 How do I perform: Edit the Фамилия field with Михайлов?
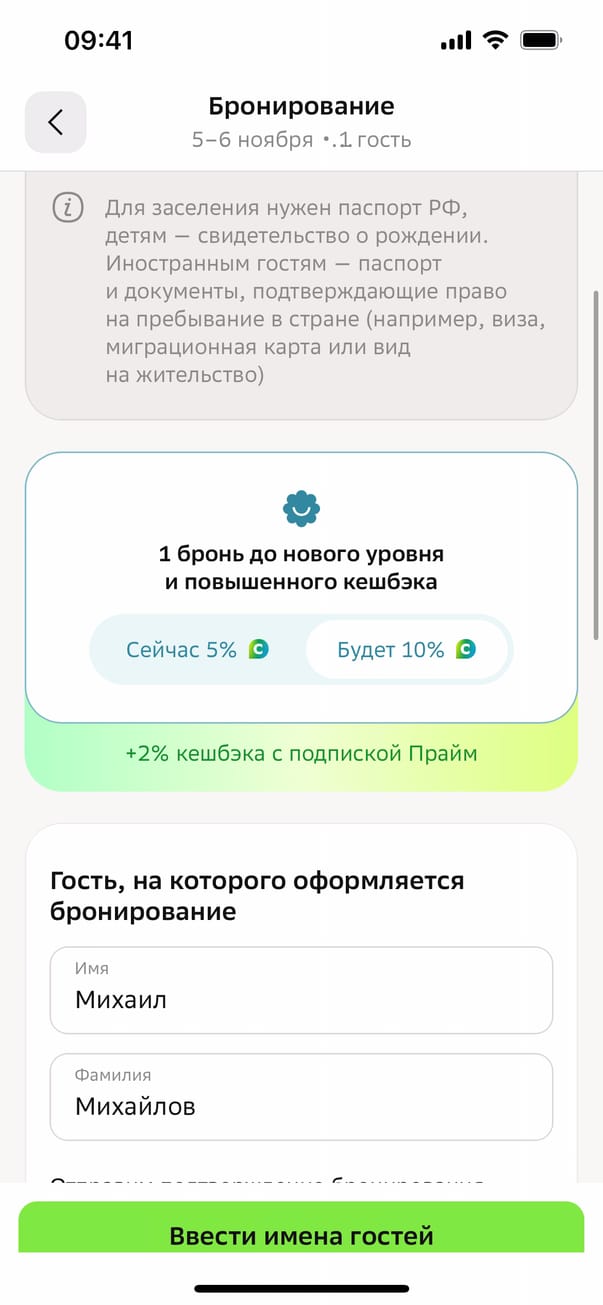point(301,1096)
